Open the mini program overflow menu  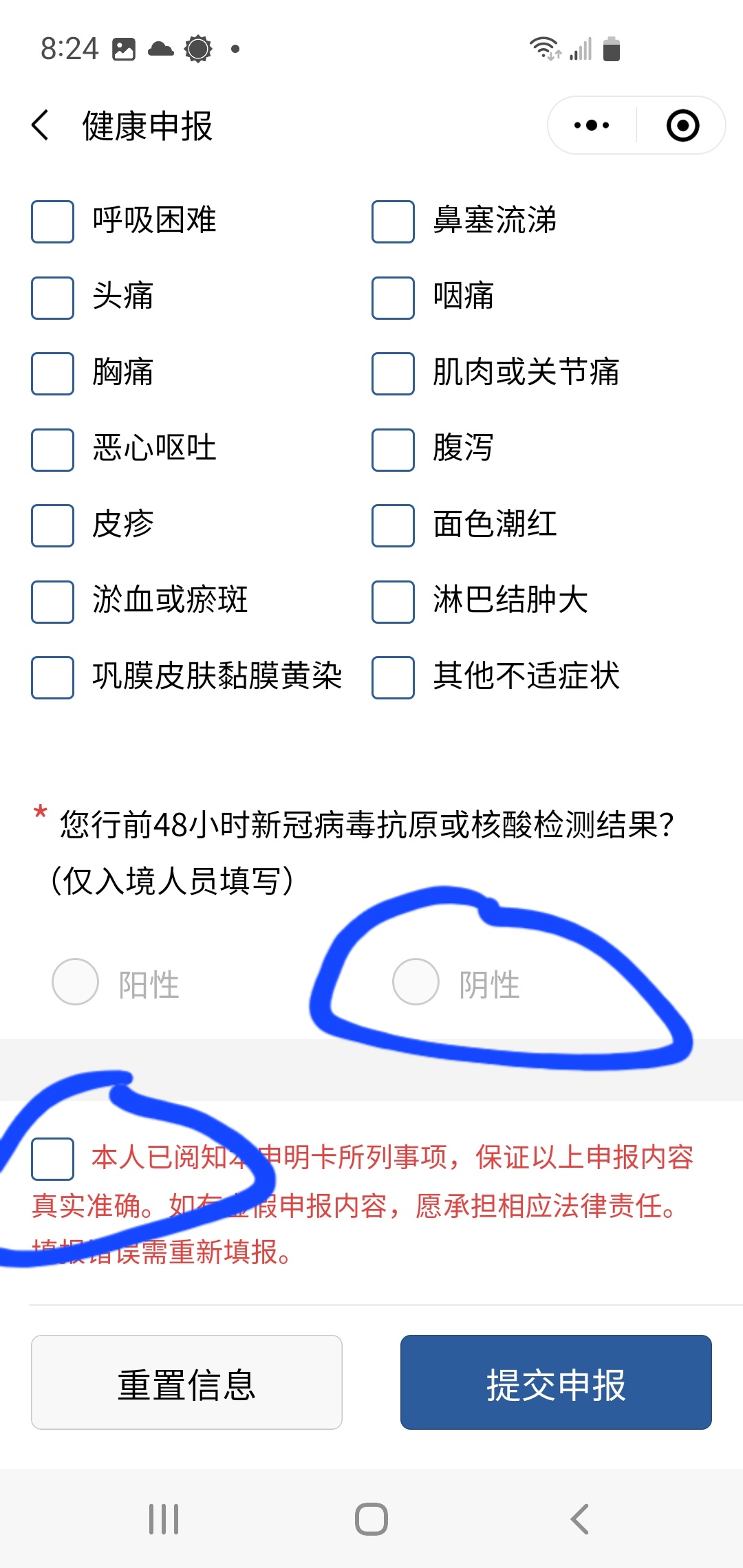(592, 125)
